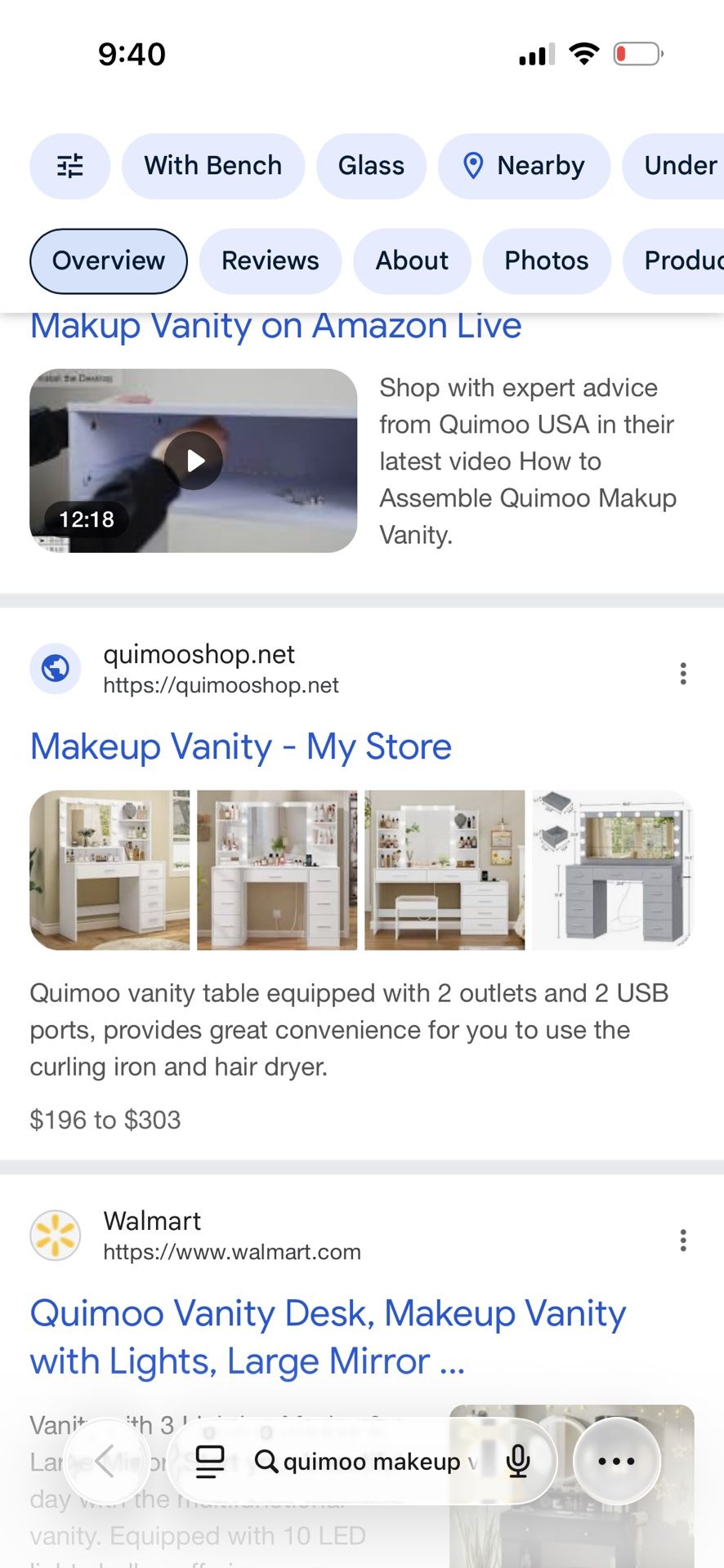
Task: Tap the Walmart favicon logo
Action: [56, 1236]
